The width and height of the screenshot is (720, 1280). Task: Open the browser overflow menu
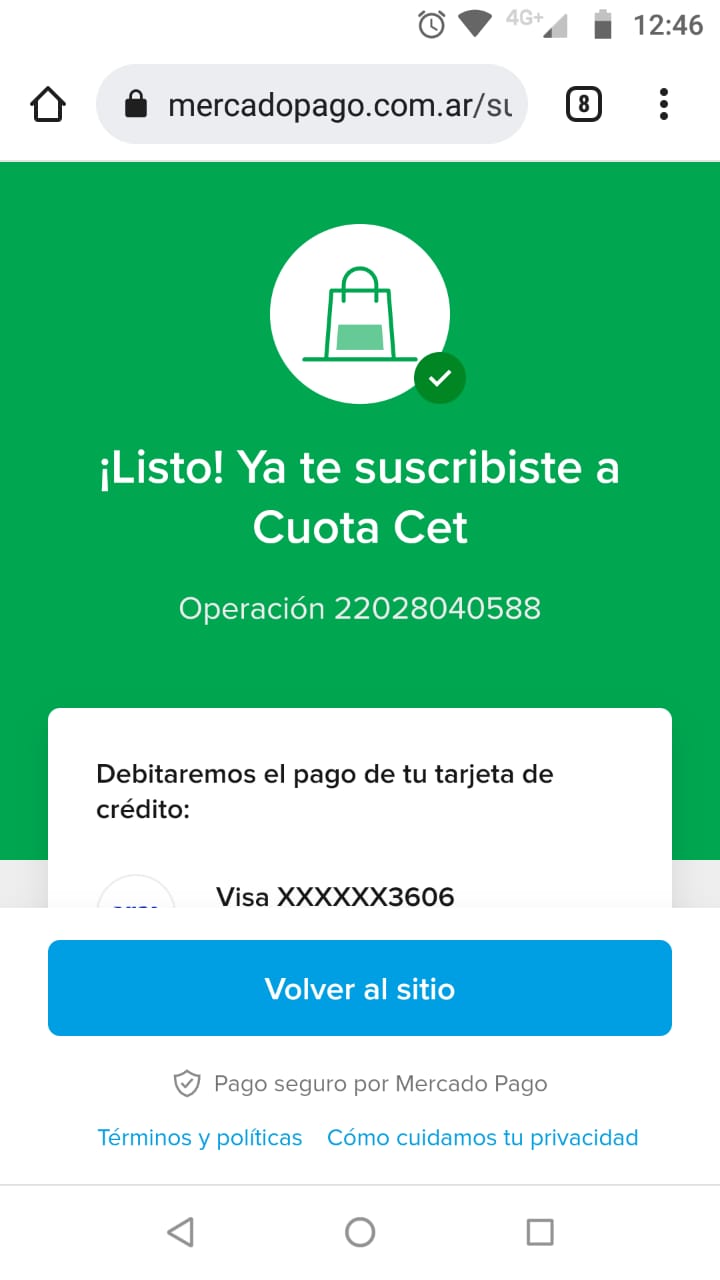tap(663, 104)
